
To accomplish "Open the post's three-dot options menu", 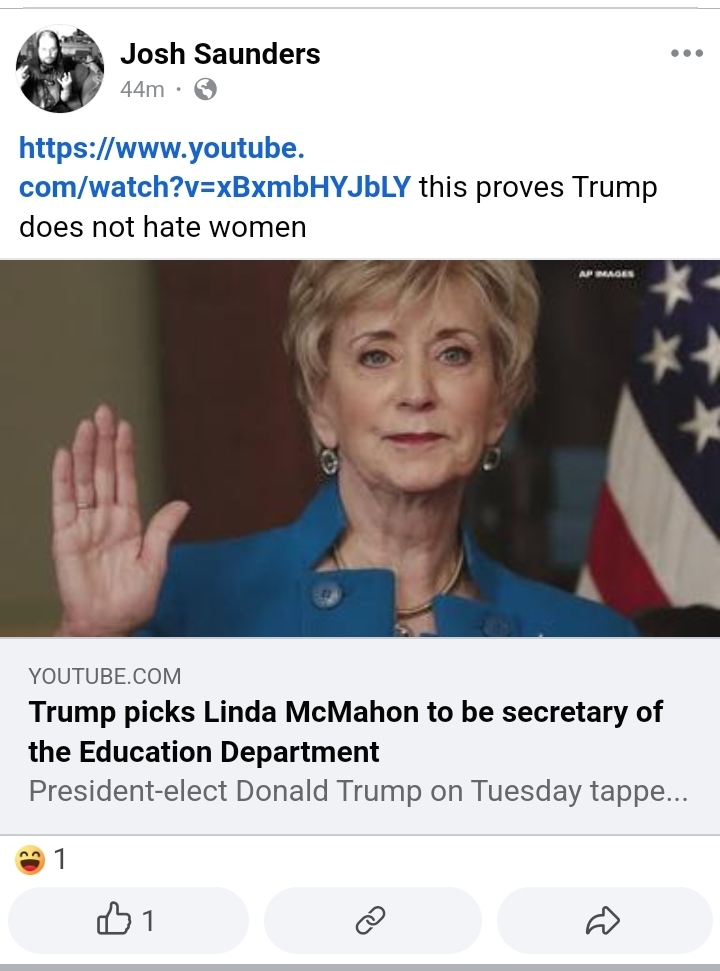I will [687, 53].
